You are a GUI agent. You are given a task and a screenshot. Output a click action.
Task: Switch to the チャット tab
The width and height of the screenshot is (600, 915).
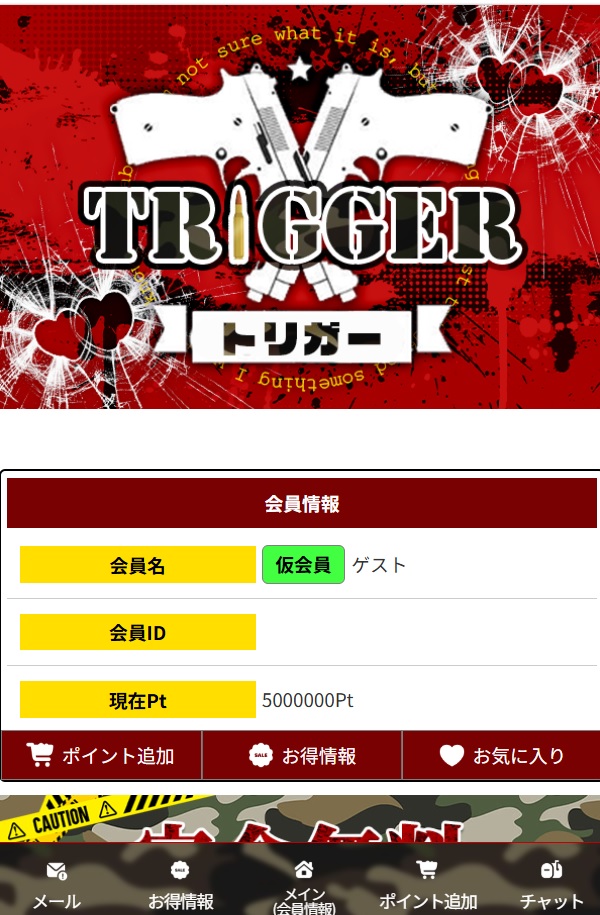(x=551, y=884)
